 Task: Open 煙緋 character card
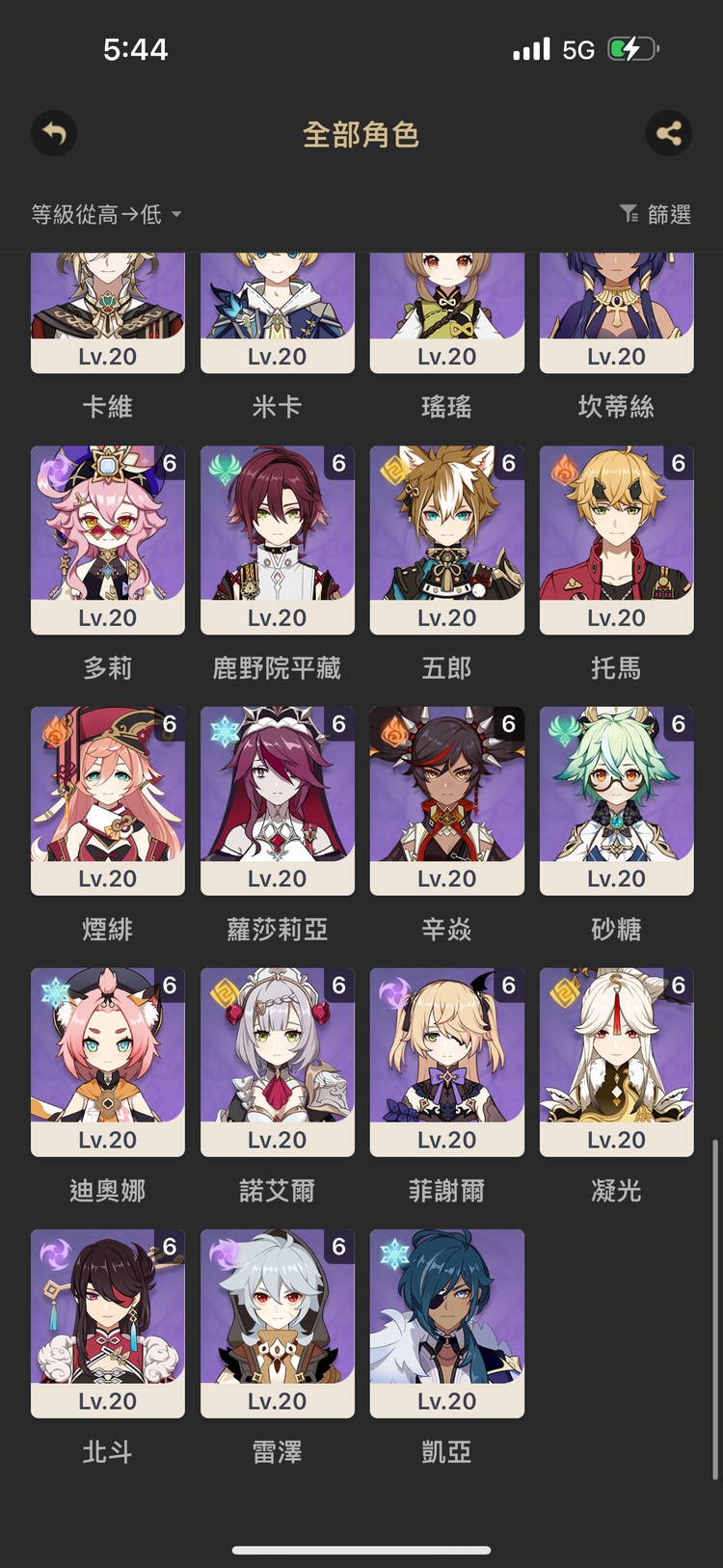pyautogui.click(x=108, y=800)
